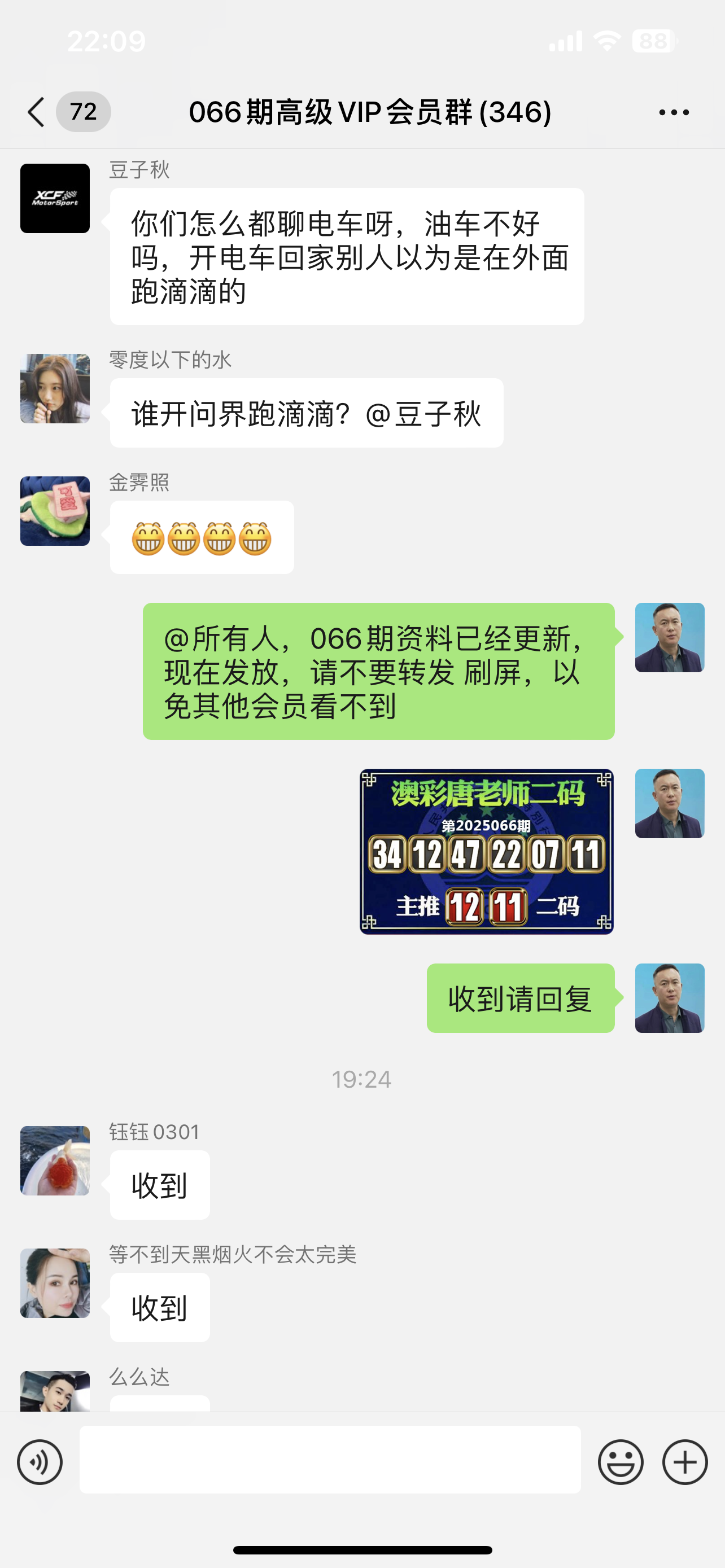Focus the message text field
This screenshot has width=725, height=1568.
(330, 1459)
